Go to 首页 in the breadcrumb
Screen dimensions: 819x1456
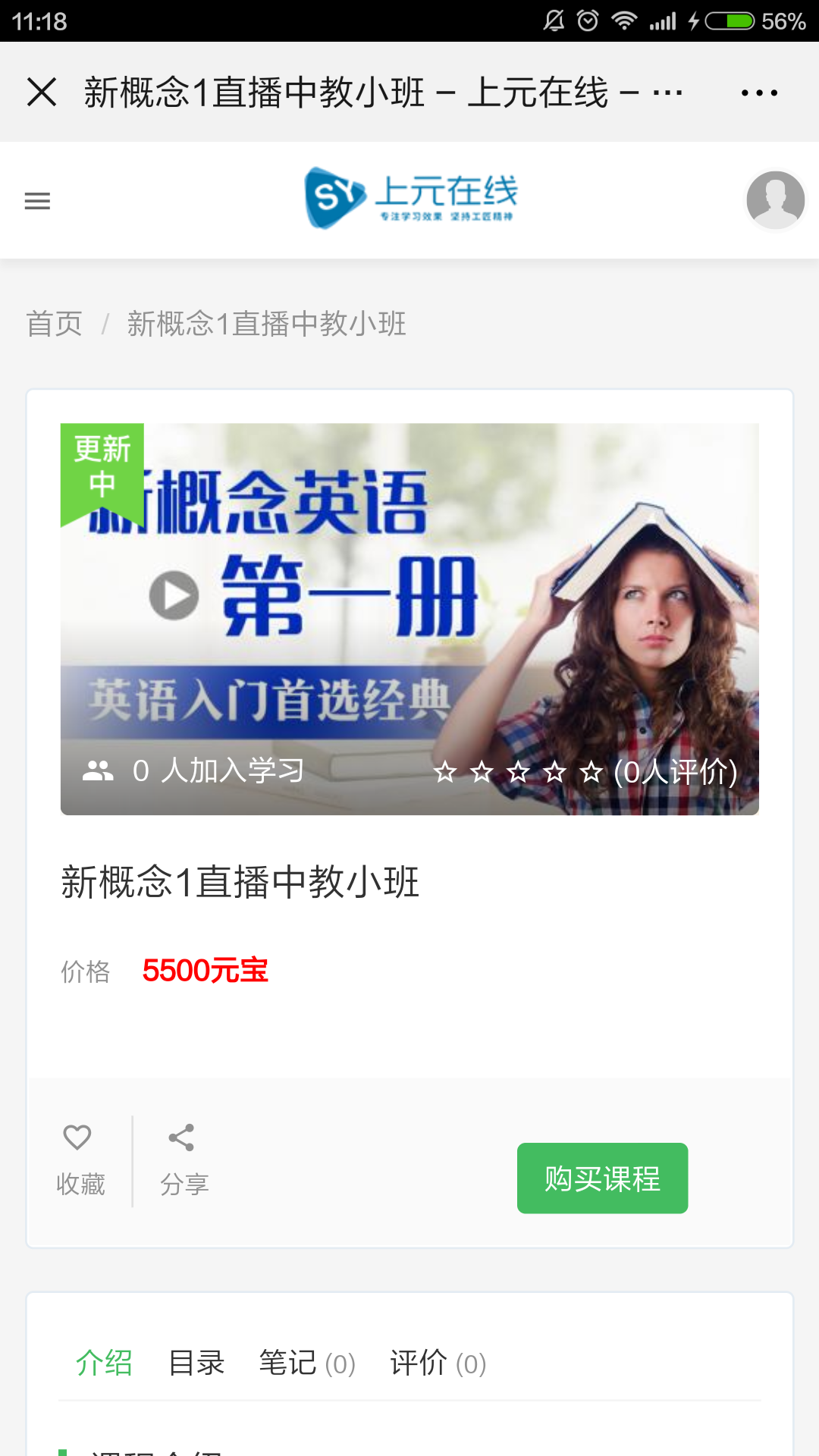54,324
